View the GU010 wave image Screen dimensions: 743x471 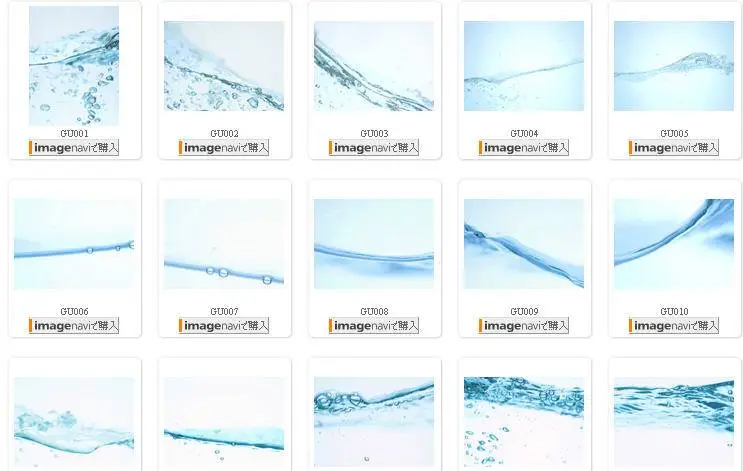(674, 244)
